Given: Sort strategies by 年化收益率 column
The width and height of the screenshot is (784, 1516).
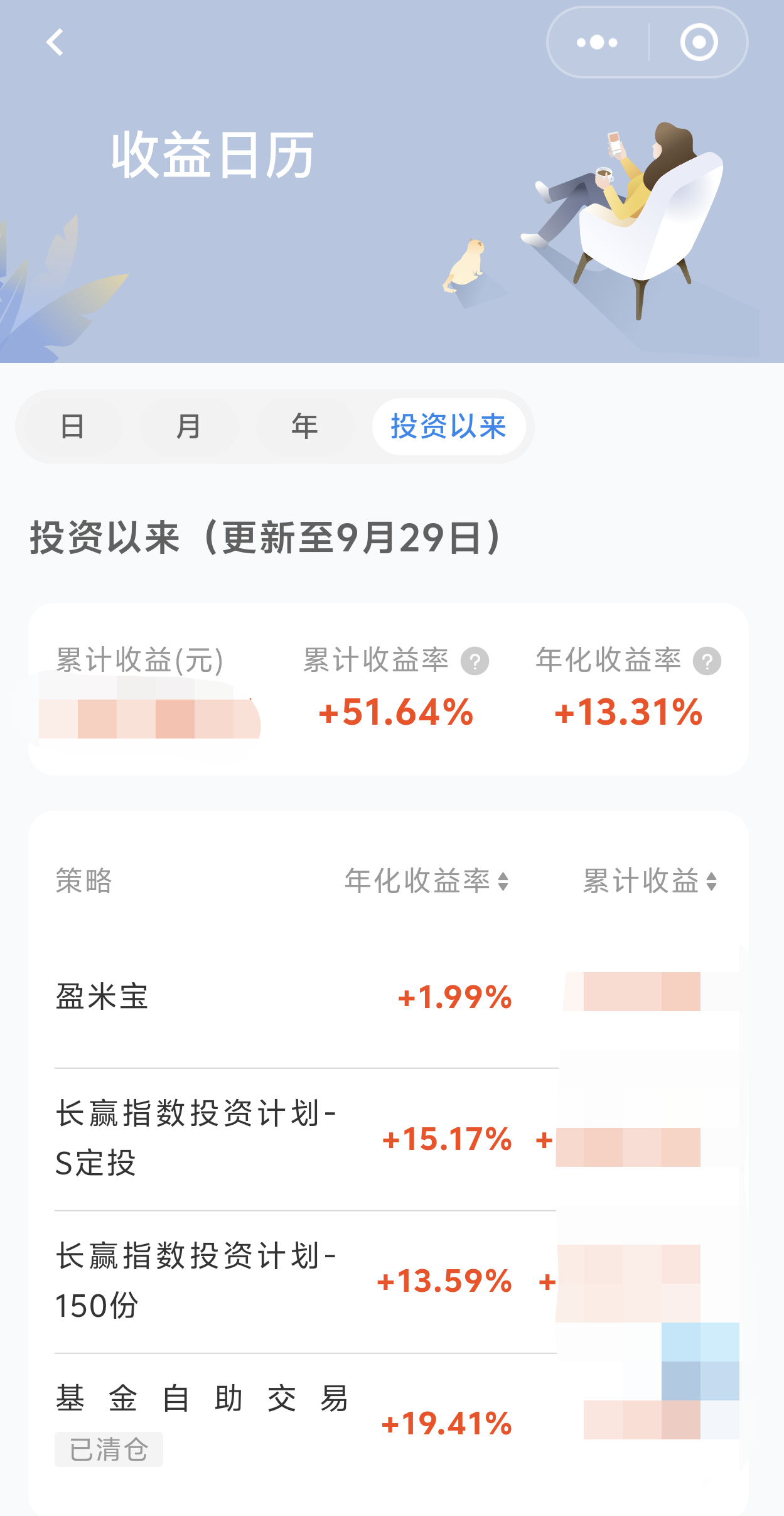Looking at the screenshot, I should tap(426, 881).
